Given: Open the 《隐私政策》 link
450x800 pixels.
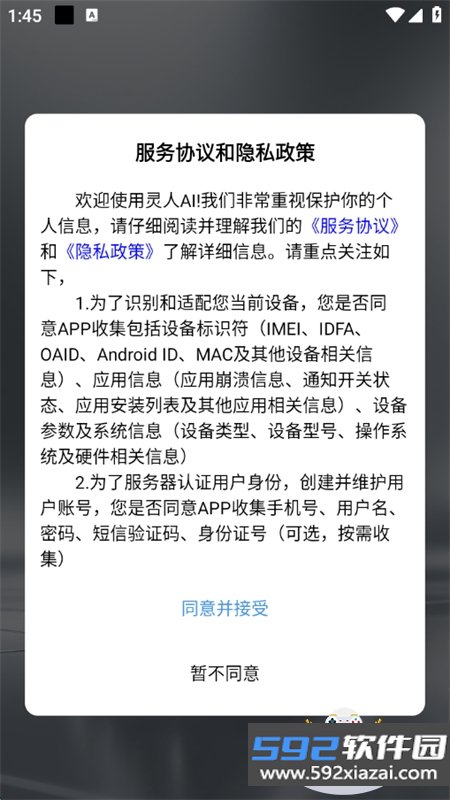Looking at the screenshot, I should click(110, 252).
